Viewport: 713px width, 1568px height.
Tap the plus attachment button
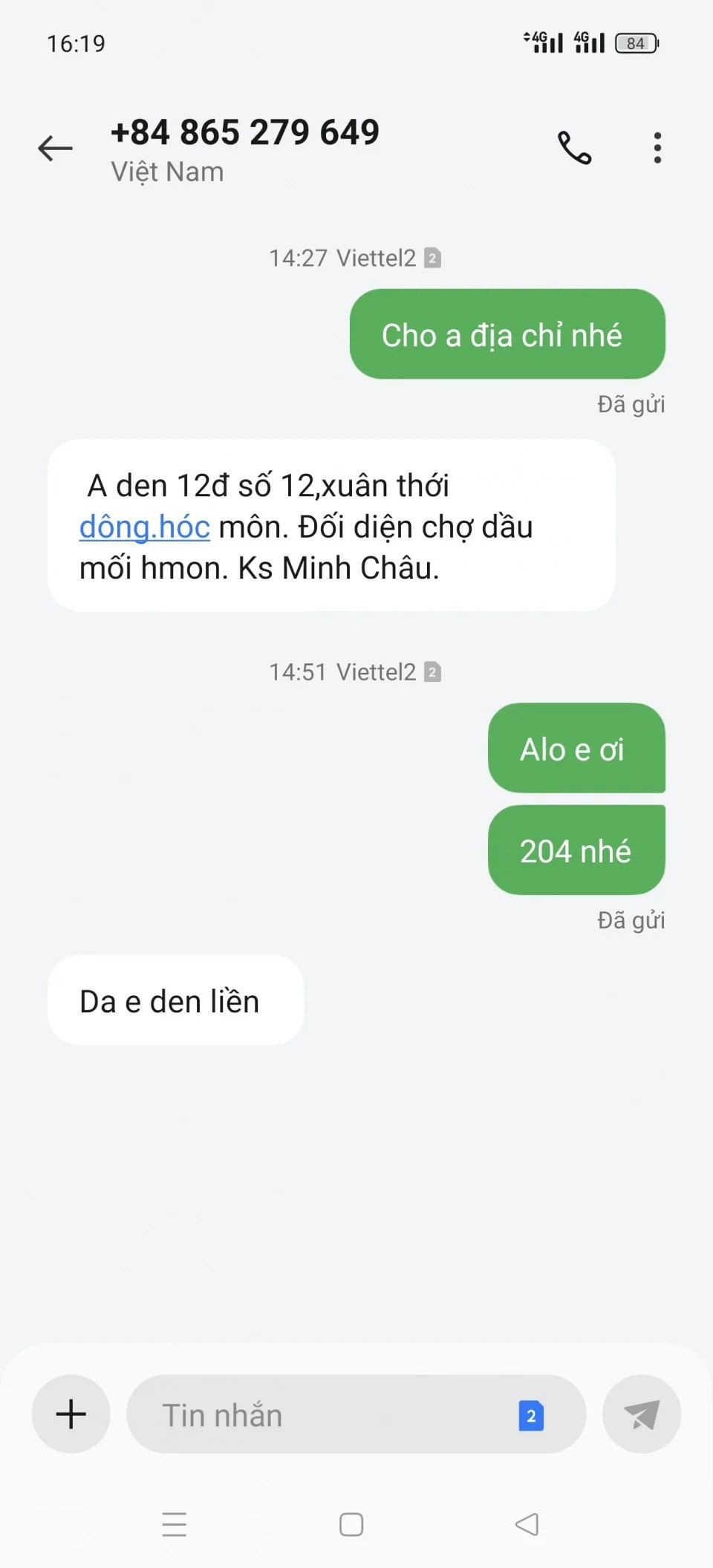(71, 1414)
